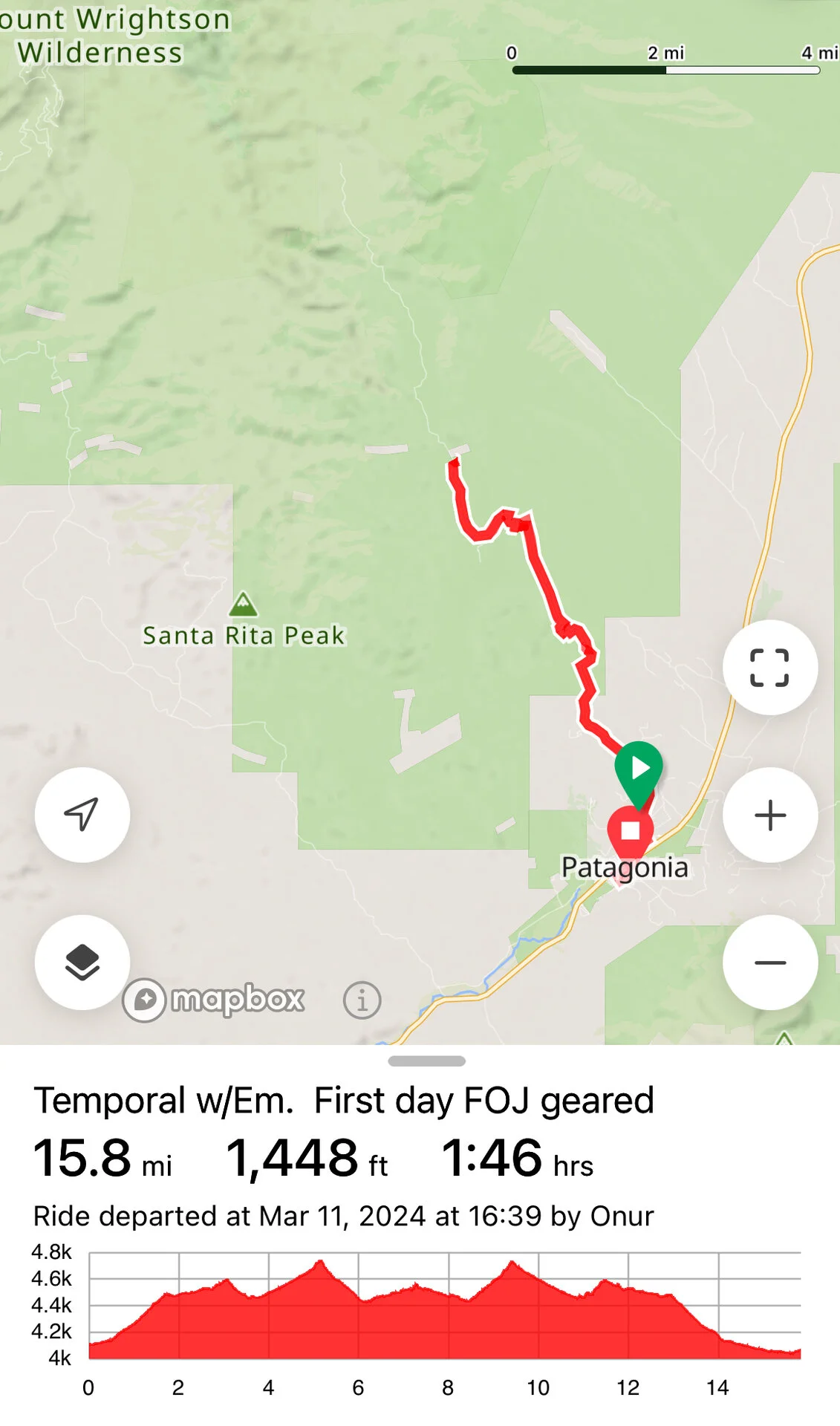Image resolution: width=840 pixels, height=1426 pixels.
Task: Center map on my location
Action: coord(82,815)
